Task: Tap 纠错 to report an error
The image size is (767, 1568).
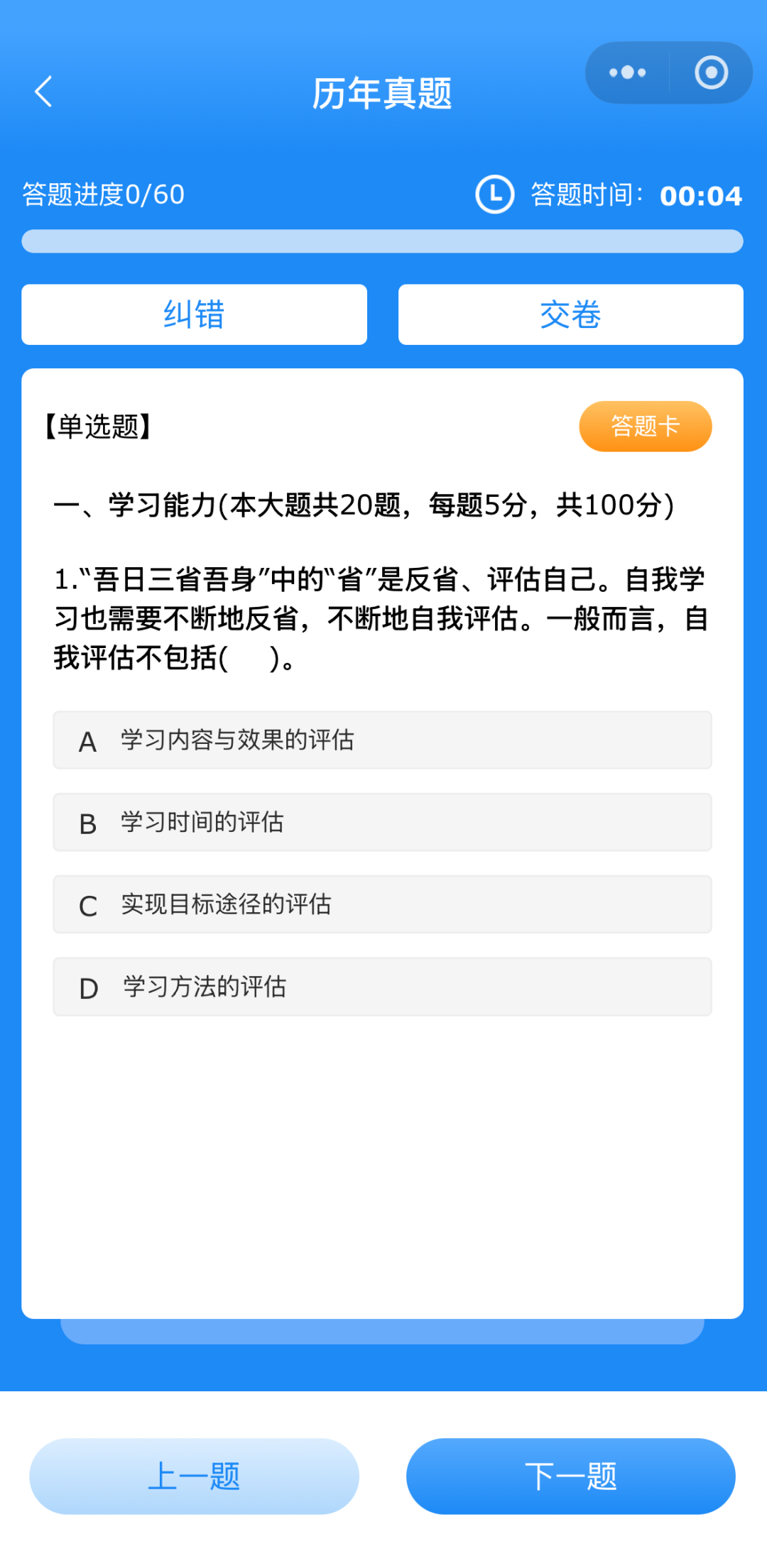Action: pos(194,314)
